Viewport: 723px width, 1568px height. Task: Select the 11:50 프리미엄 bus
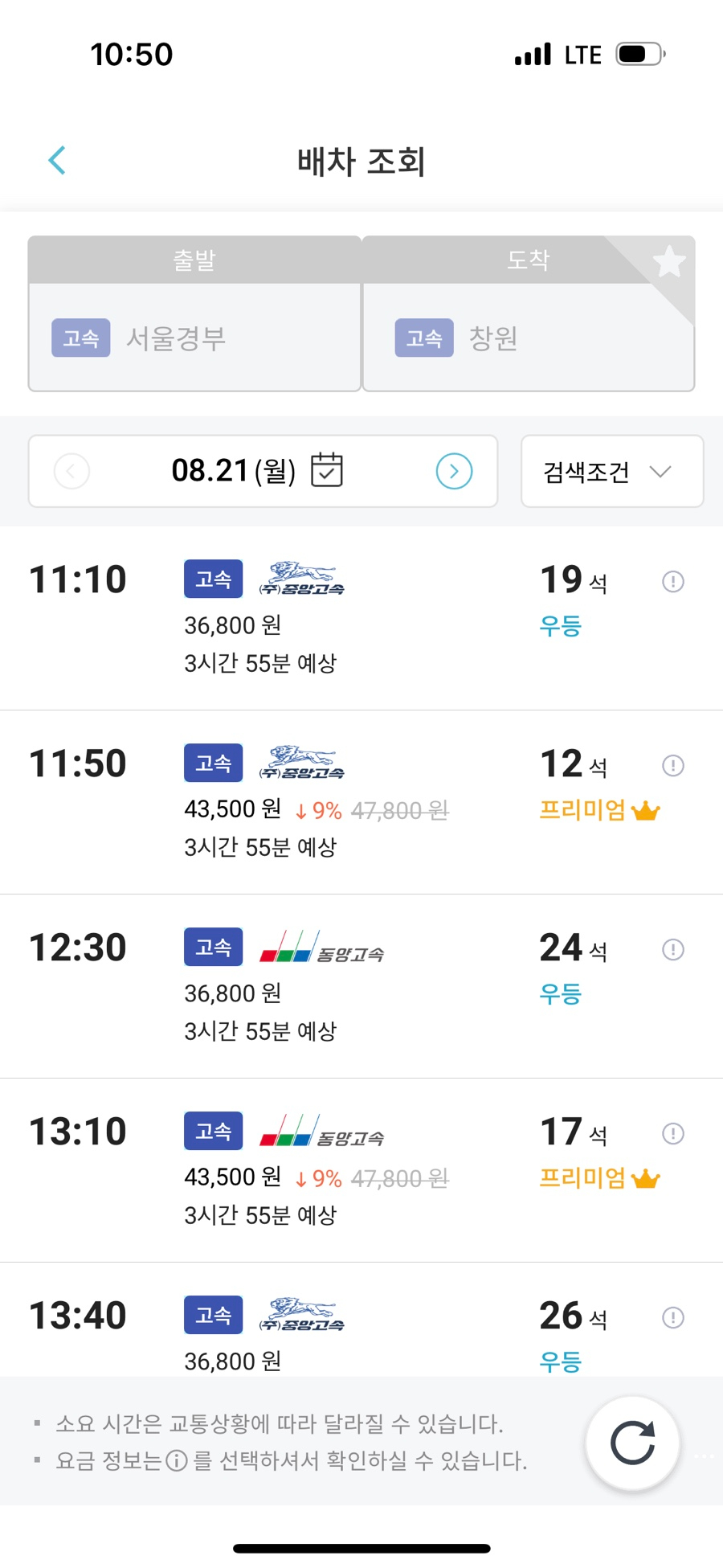click(x=361, y=802)
